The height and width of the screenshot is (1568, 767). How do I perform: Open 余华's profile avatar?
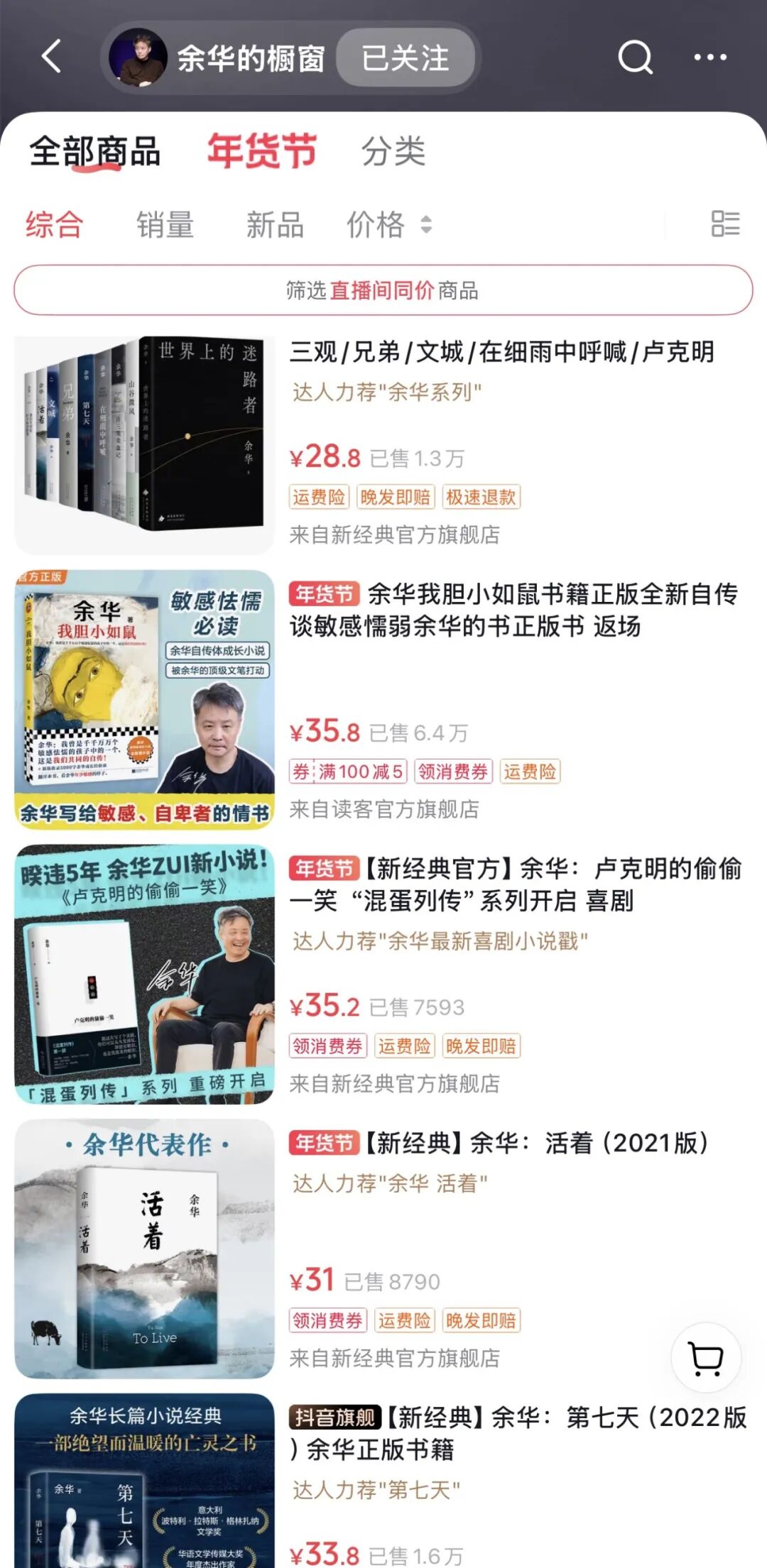tap(139, 57)
